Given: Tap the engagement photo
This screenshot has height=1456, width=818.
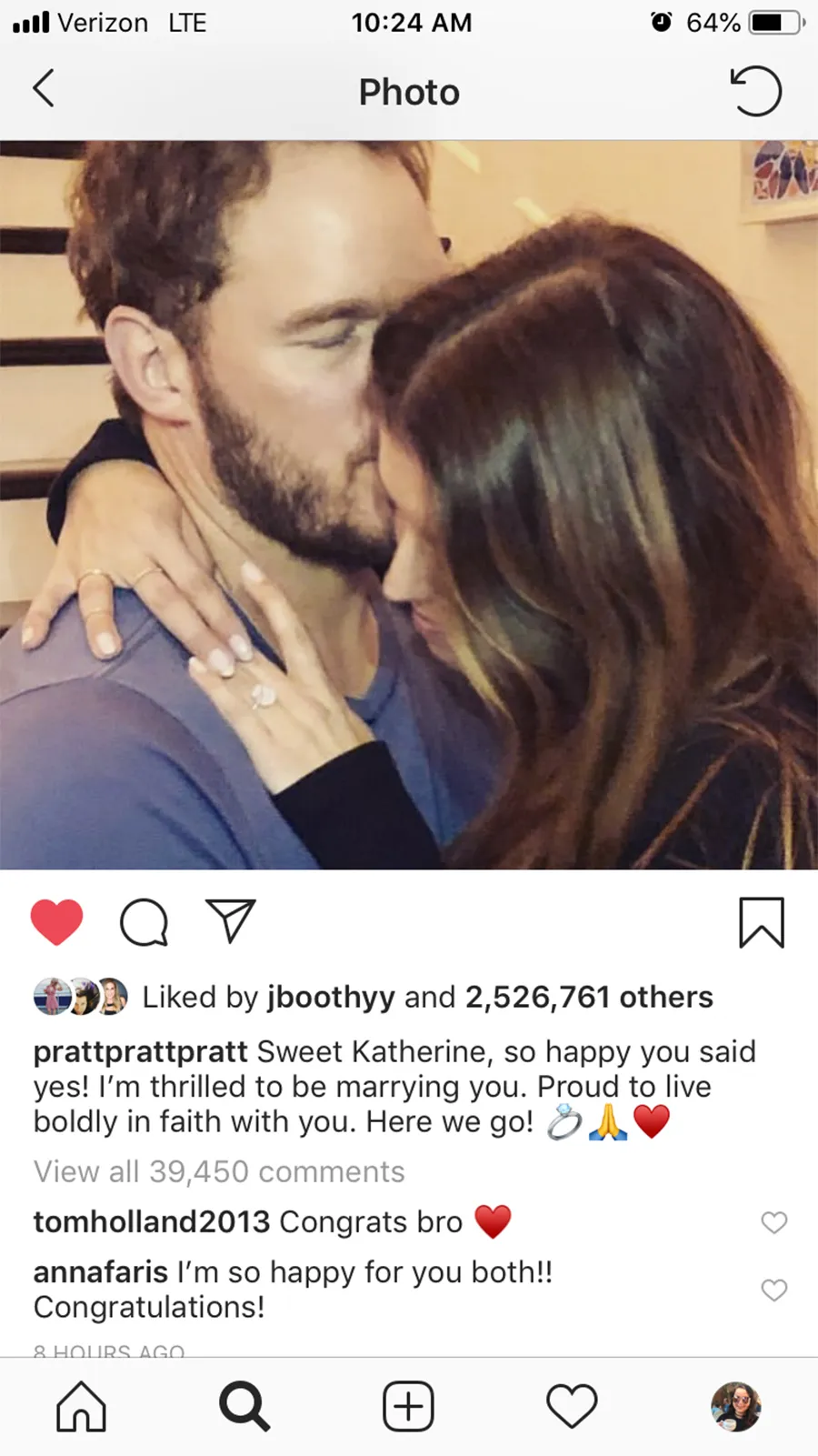Looking at the screenshot, I should coord(409,505).
